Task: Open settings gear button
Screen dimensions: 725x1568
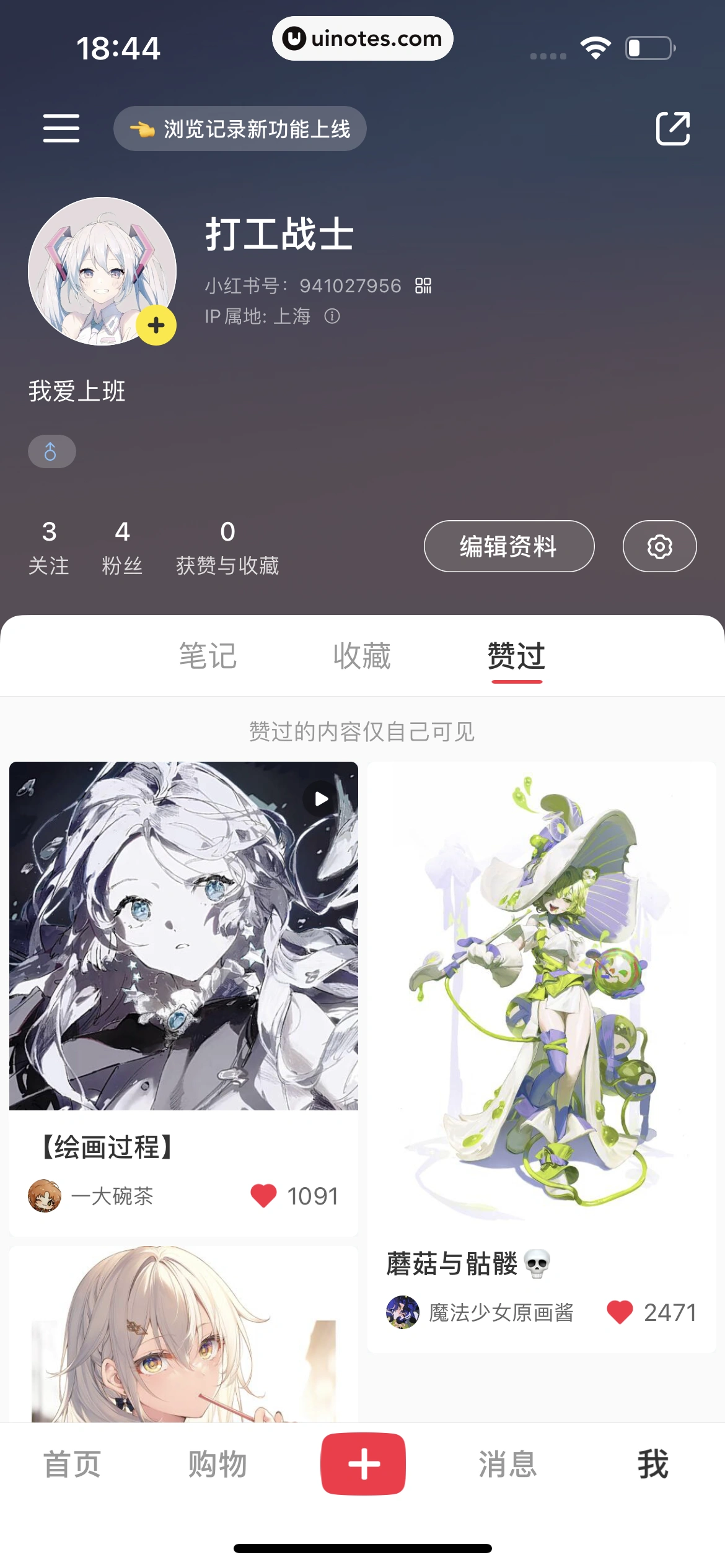Action: [x=659, y=546]
